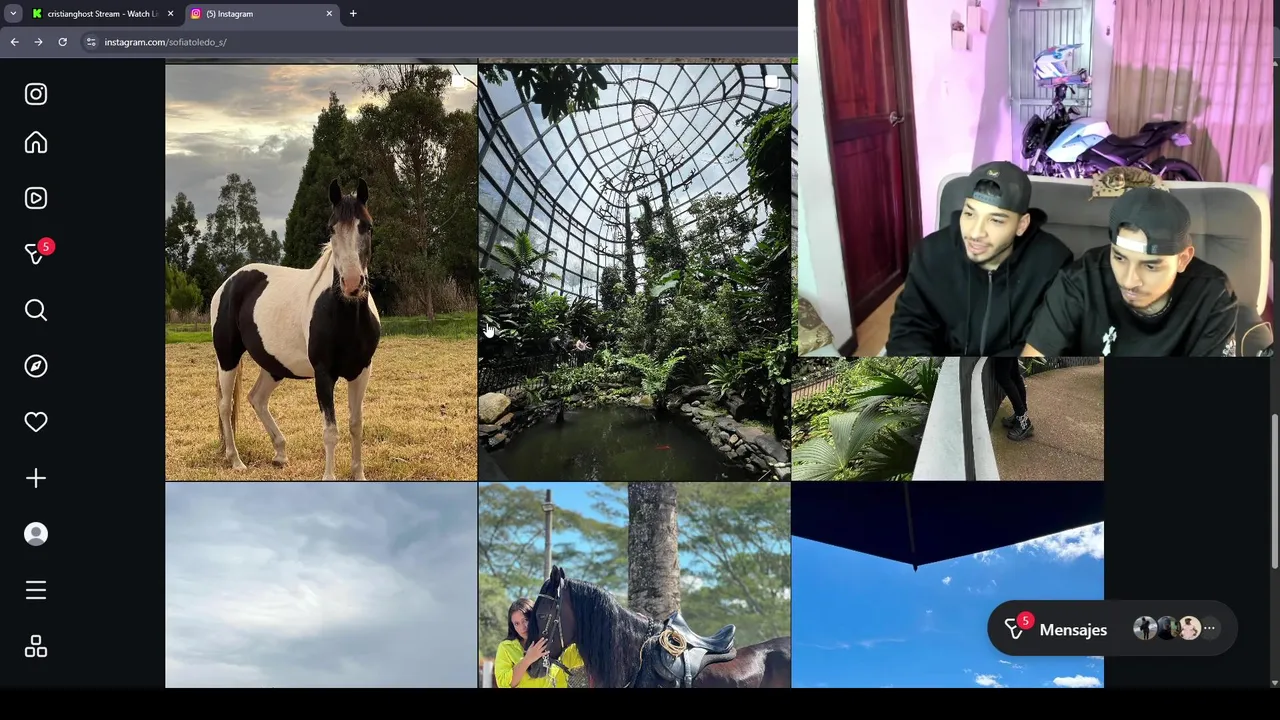Open your profile avatar
The image size is (1280, 720).
[36, 534]
